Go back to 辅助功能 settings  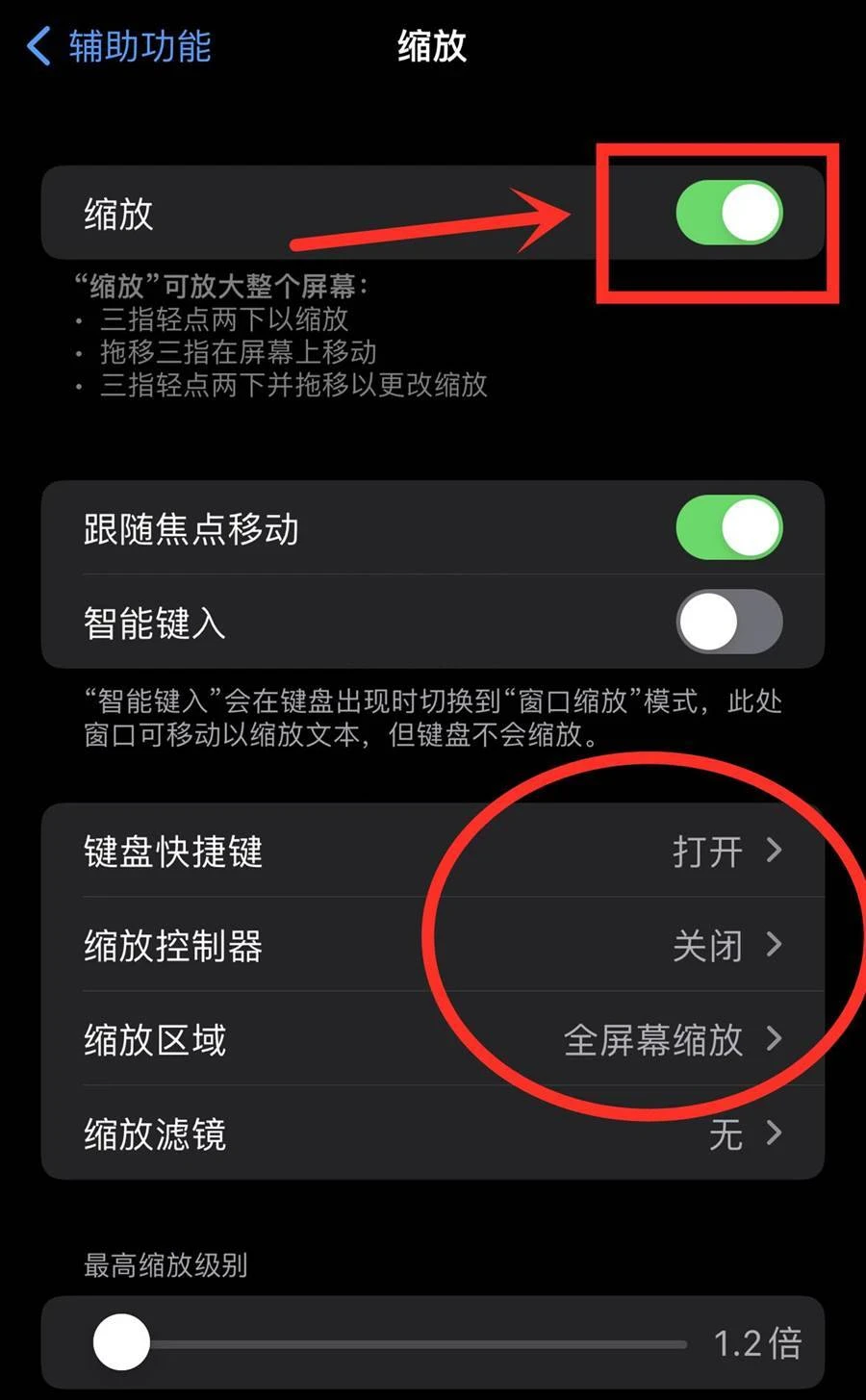(120, 46)
